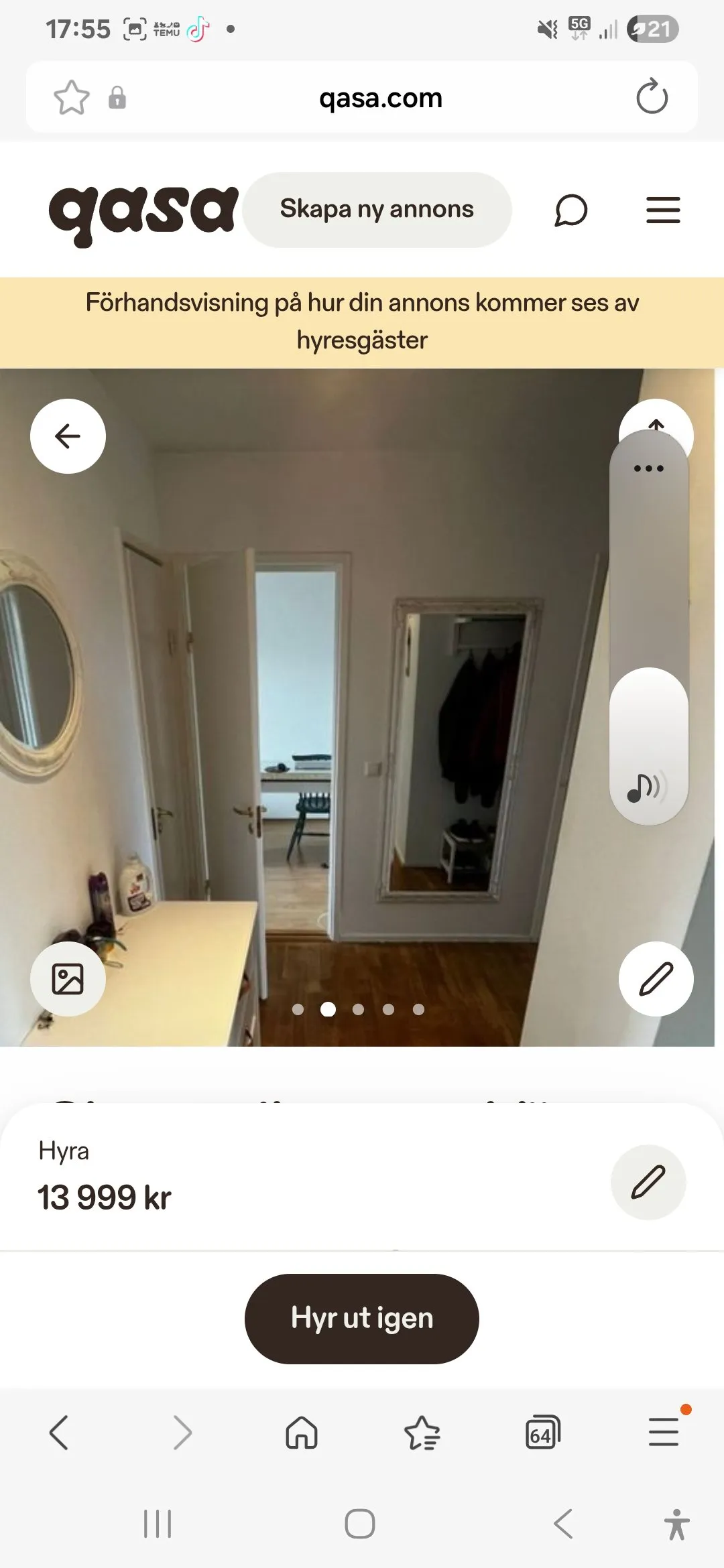
Task: Select the second carousel dot indicator
Action: pyautogui.click(x=328, y=1010)
